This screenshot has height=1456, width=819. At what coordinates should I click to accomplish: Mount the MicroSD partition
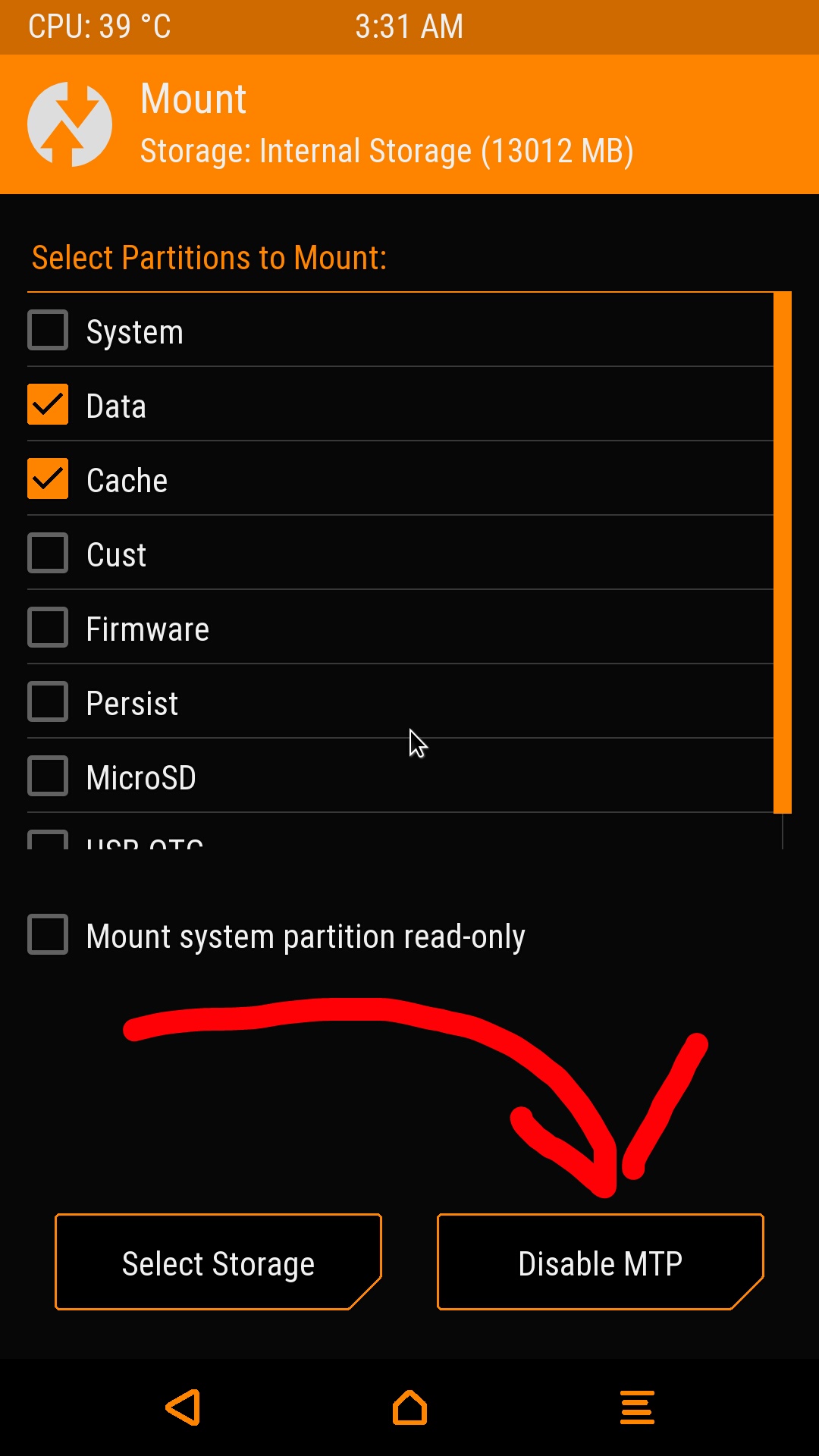(48, 776)
